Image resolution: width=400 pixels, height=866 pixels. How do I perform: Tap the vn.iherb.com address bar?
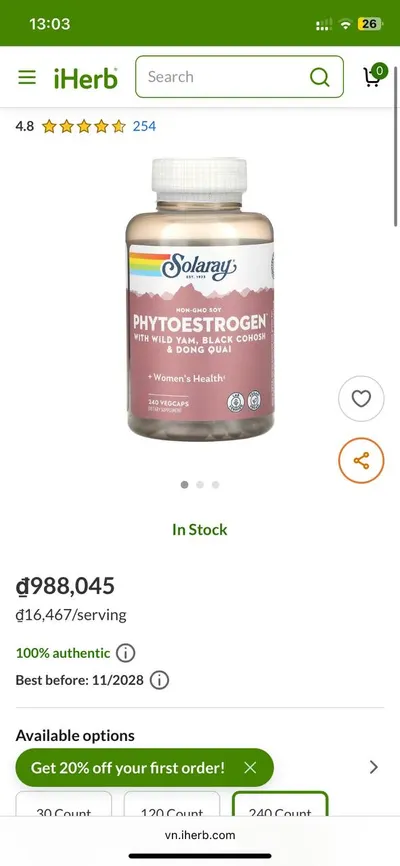click(x=200, y=835)
